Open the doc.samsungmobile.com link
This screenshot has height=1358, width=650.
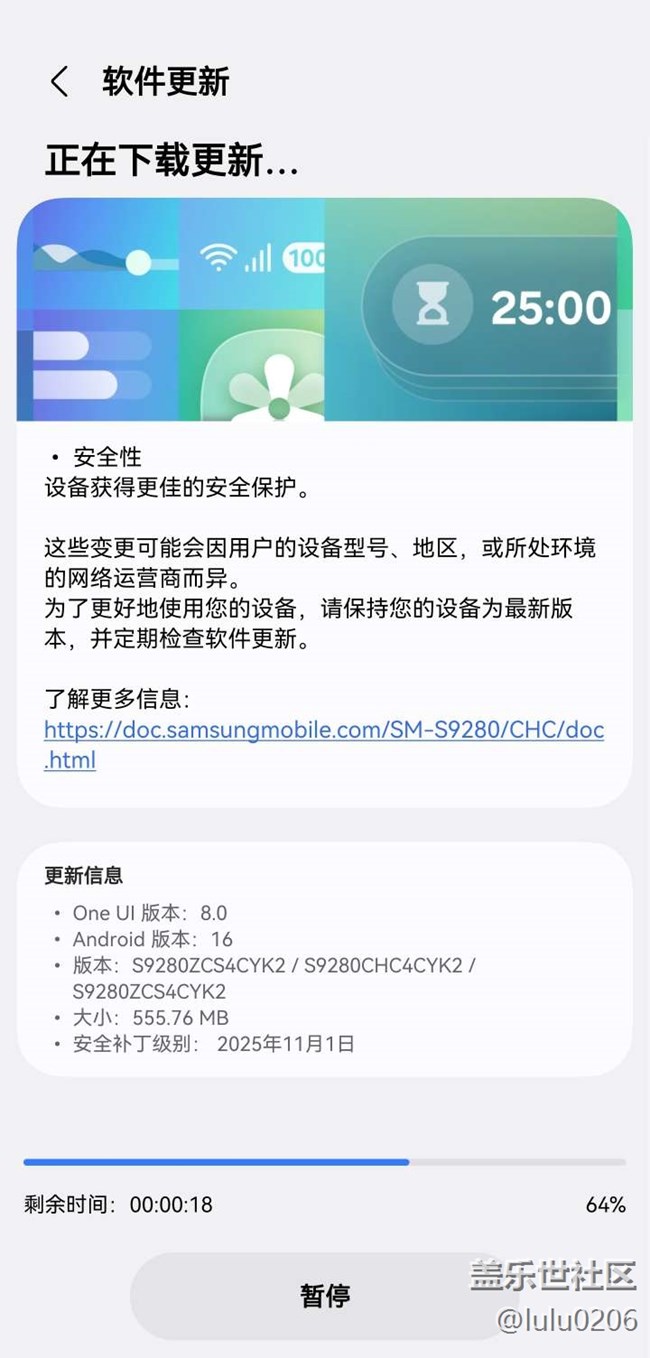click(x=323, y=730)
